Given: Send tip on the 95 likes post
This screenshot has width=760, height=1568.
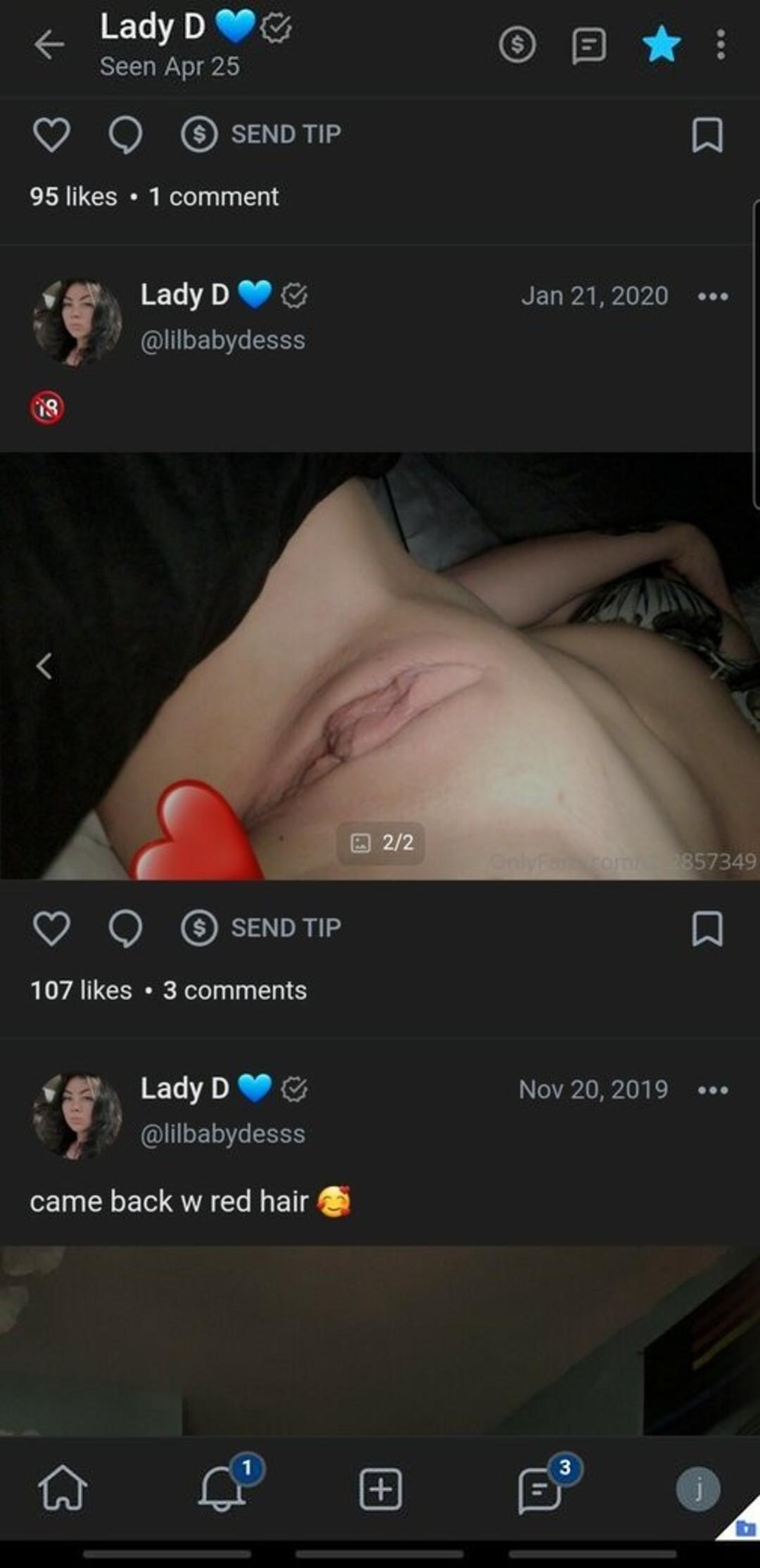Looking at the screenshot, I should (262, 134).
